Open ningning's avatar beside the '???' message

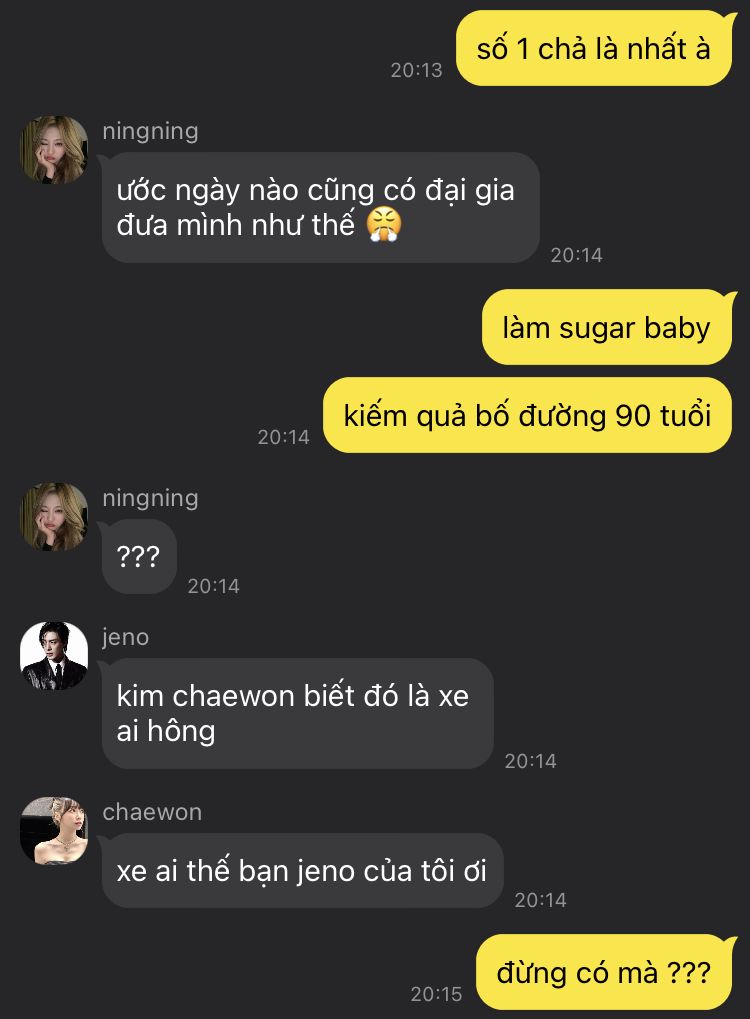click(x=54, y=516)
